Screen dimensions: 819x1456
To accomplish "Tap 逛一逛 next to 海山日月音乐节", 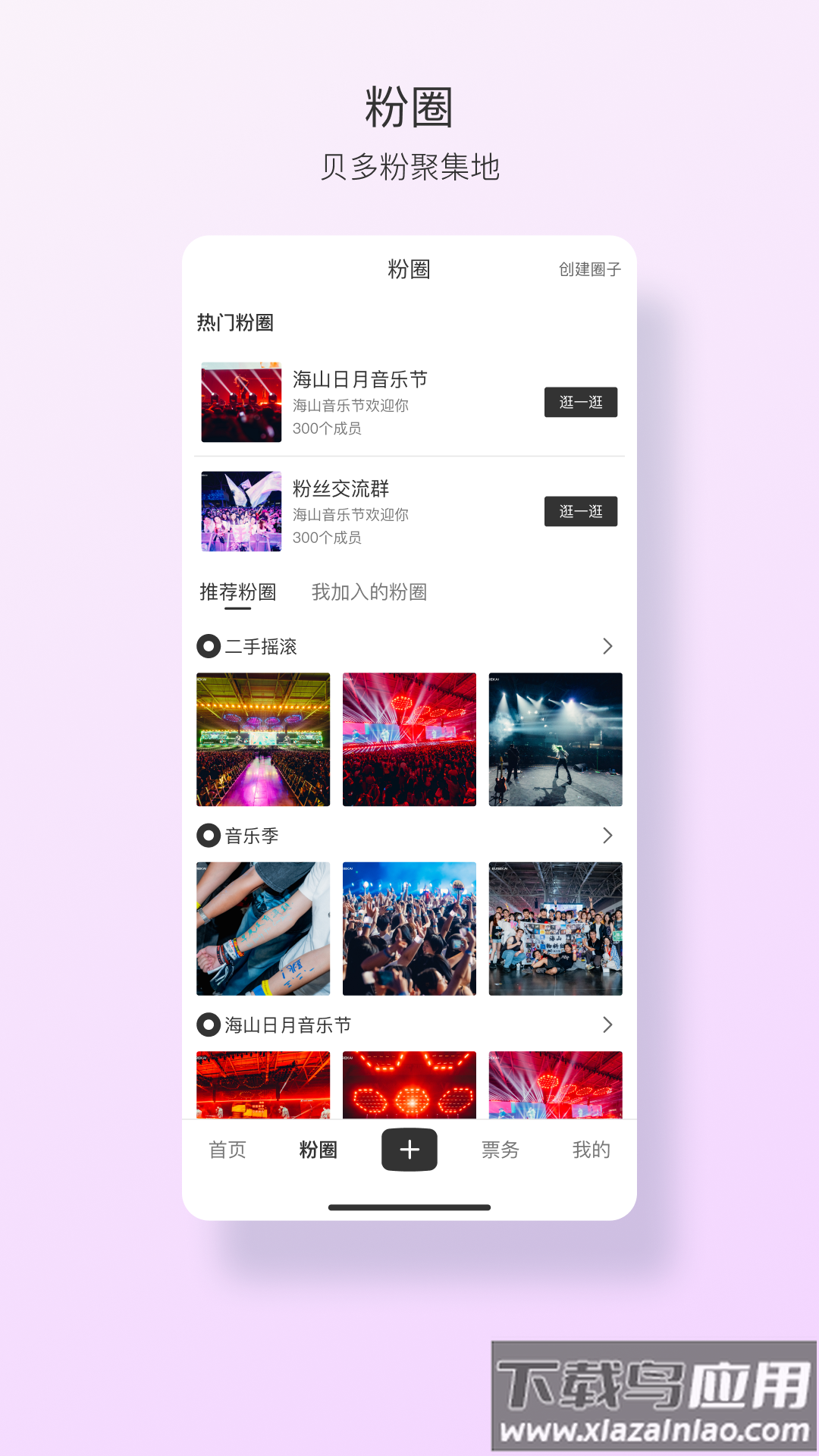I will 581,403.
